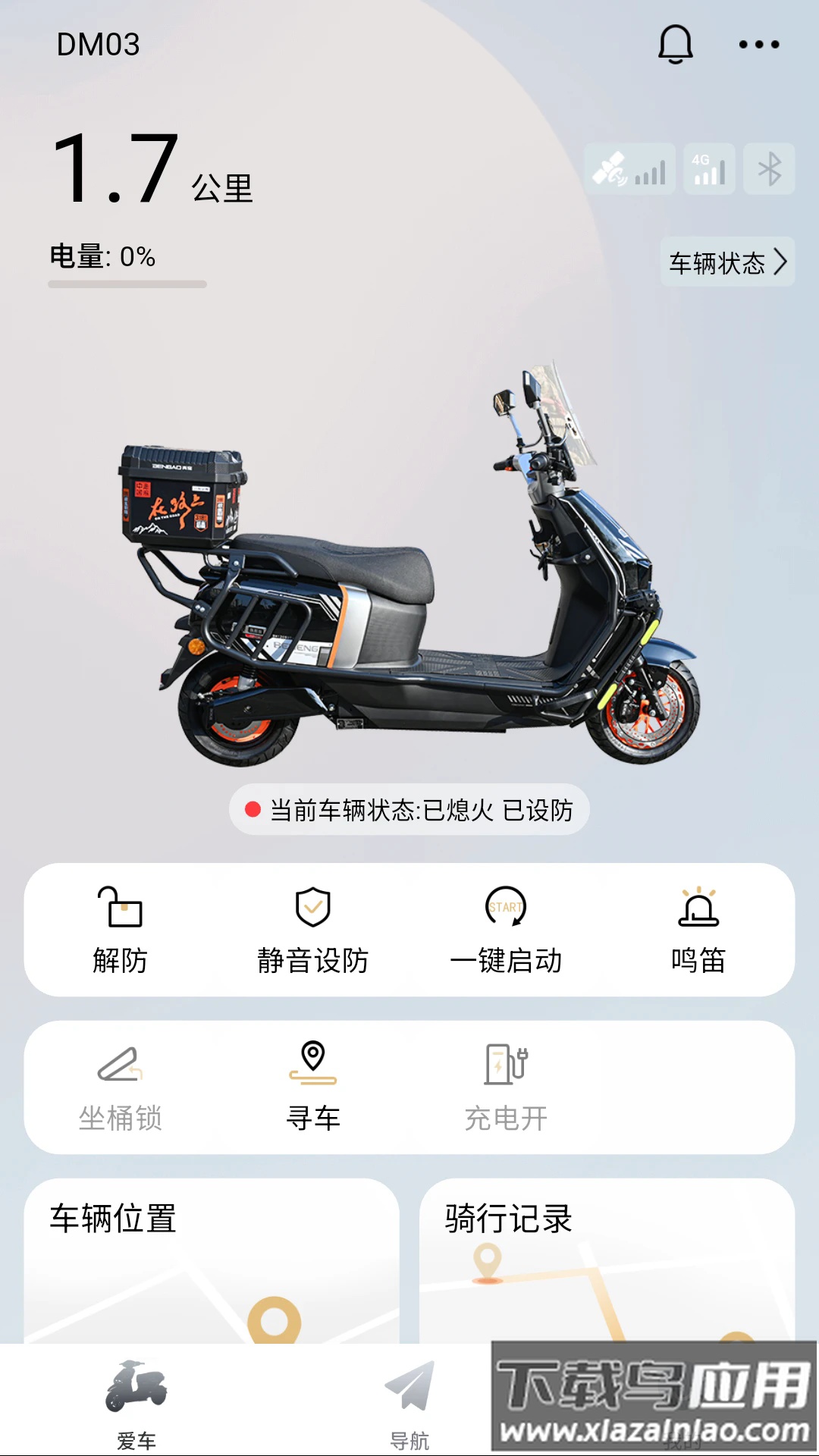Locate the vehicle with 寻车
Image resolution: width=819 pixels, height=1456 pixels.
pyautogui.click(x=312, y=1087)
